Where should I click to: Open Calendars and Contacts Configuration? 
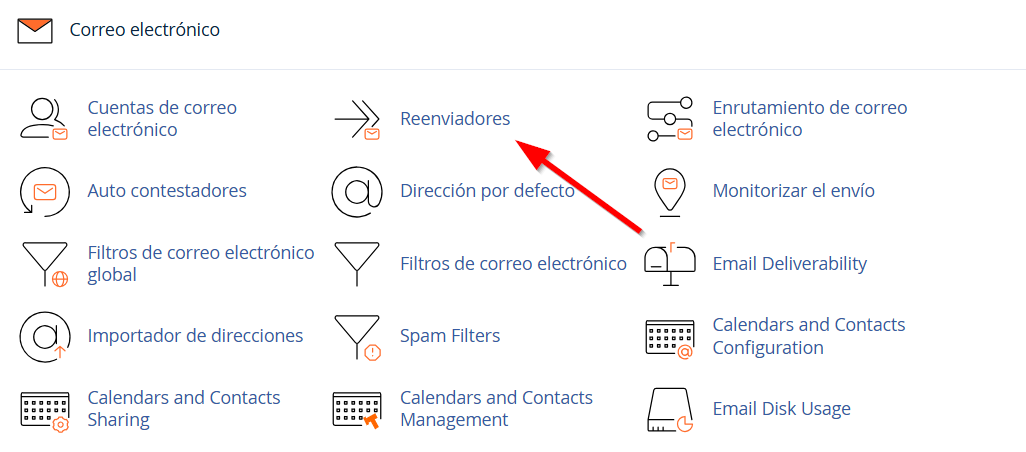(808, 336)
